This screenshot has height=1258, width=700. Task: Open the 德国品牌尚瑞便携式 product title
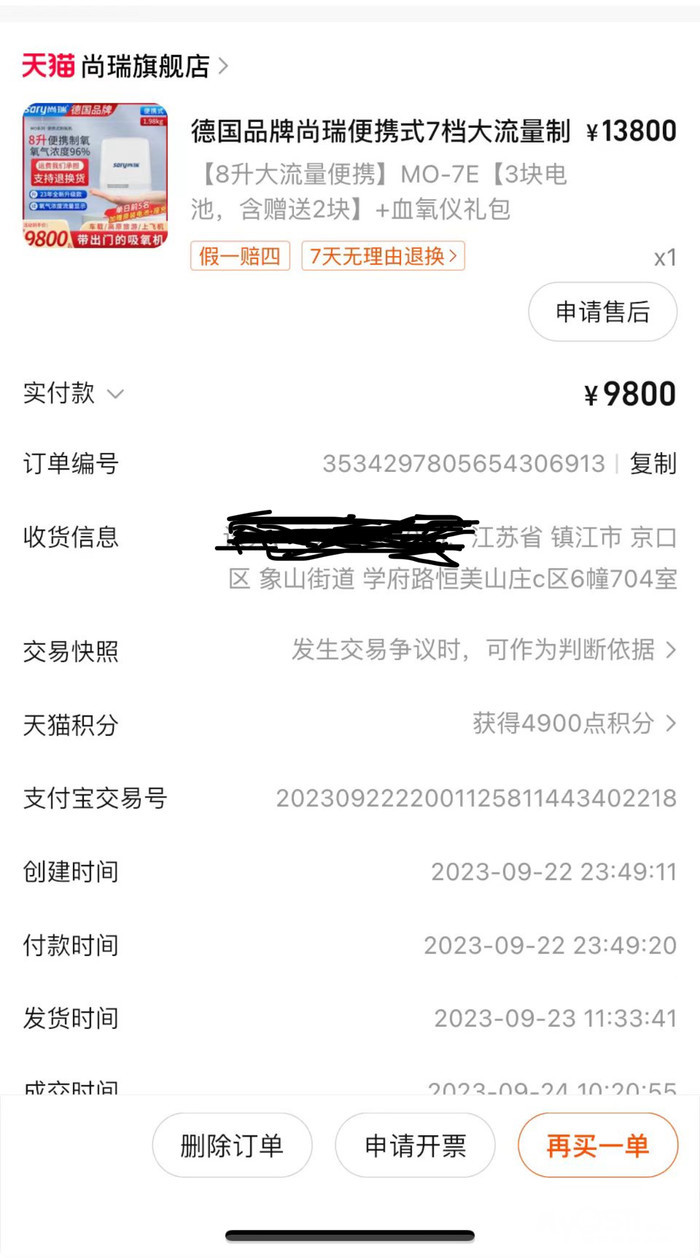pos(380,131)
